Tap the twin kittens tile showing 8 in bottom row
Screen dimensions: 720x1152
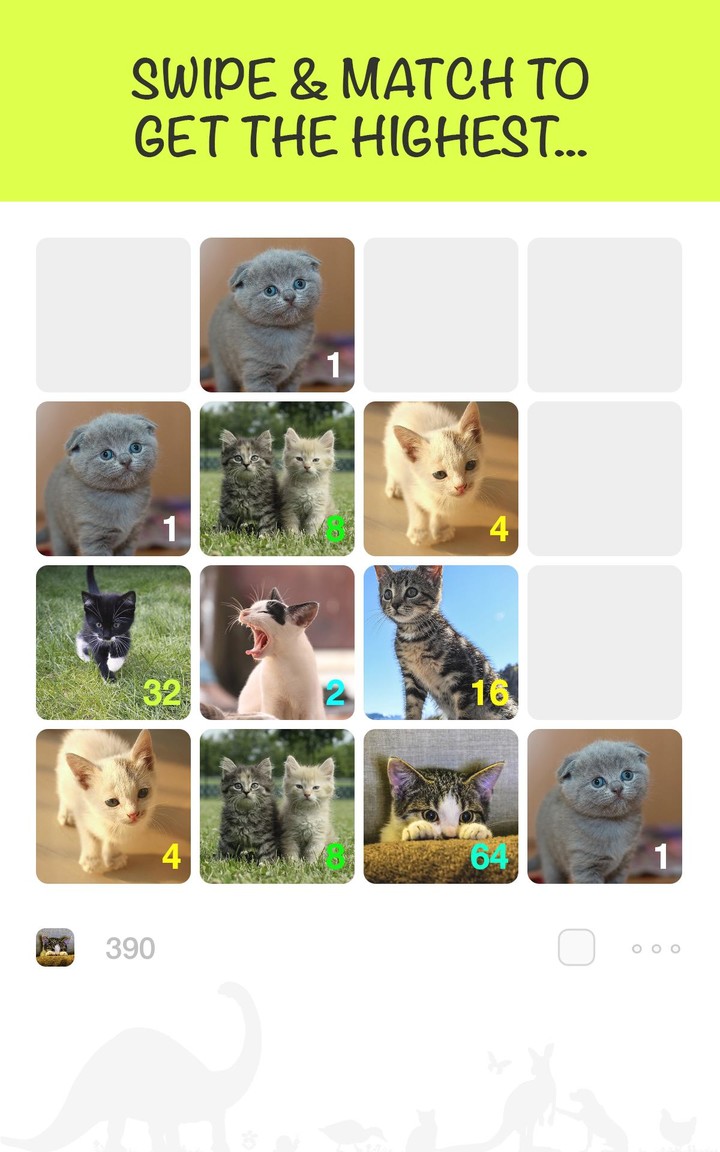[x=277, y=805]
